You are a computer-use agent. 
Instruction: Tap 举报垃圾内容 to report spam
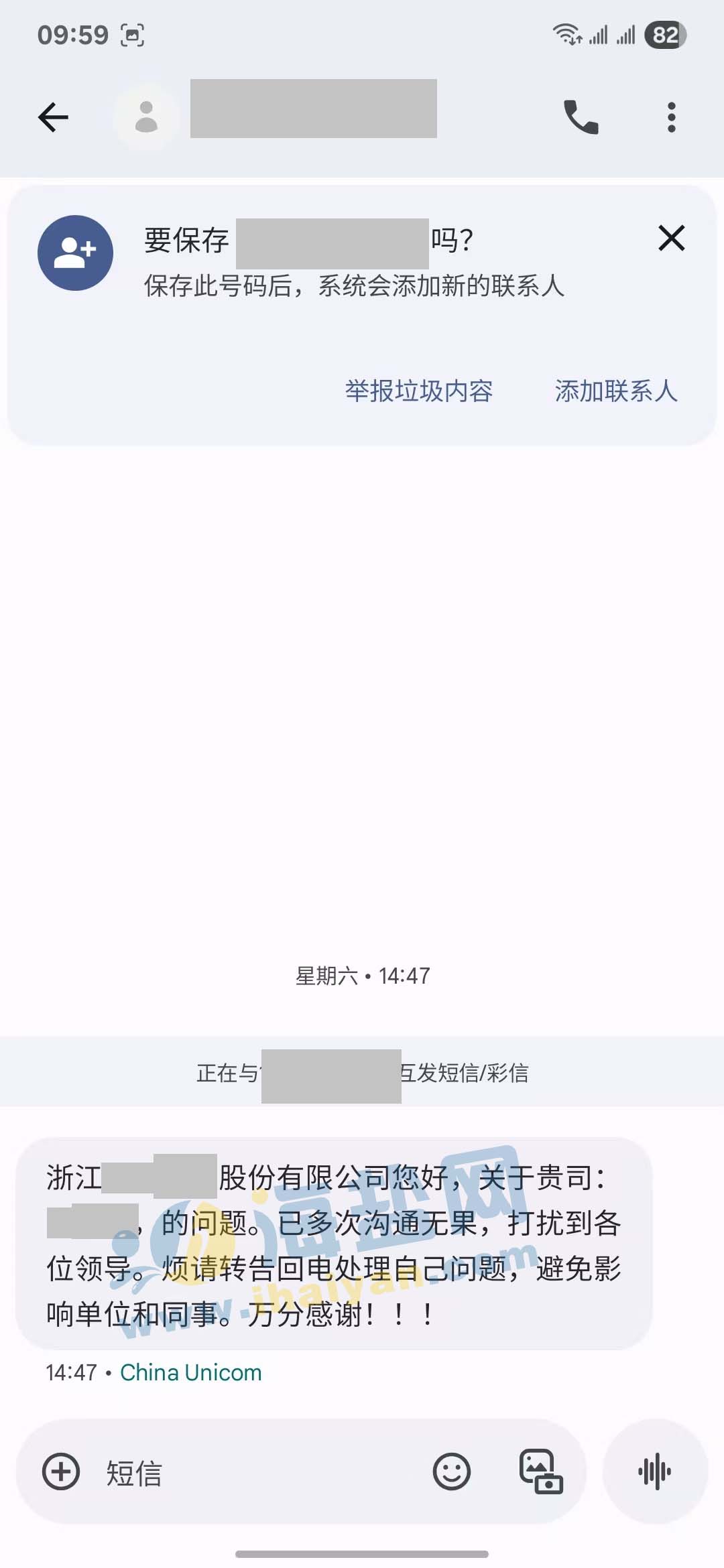click(x=419, y=391)
